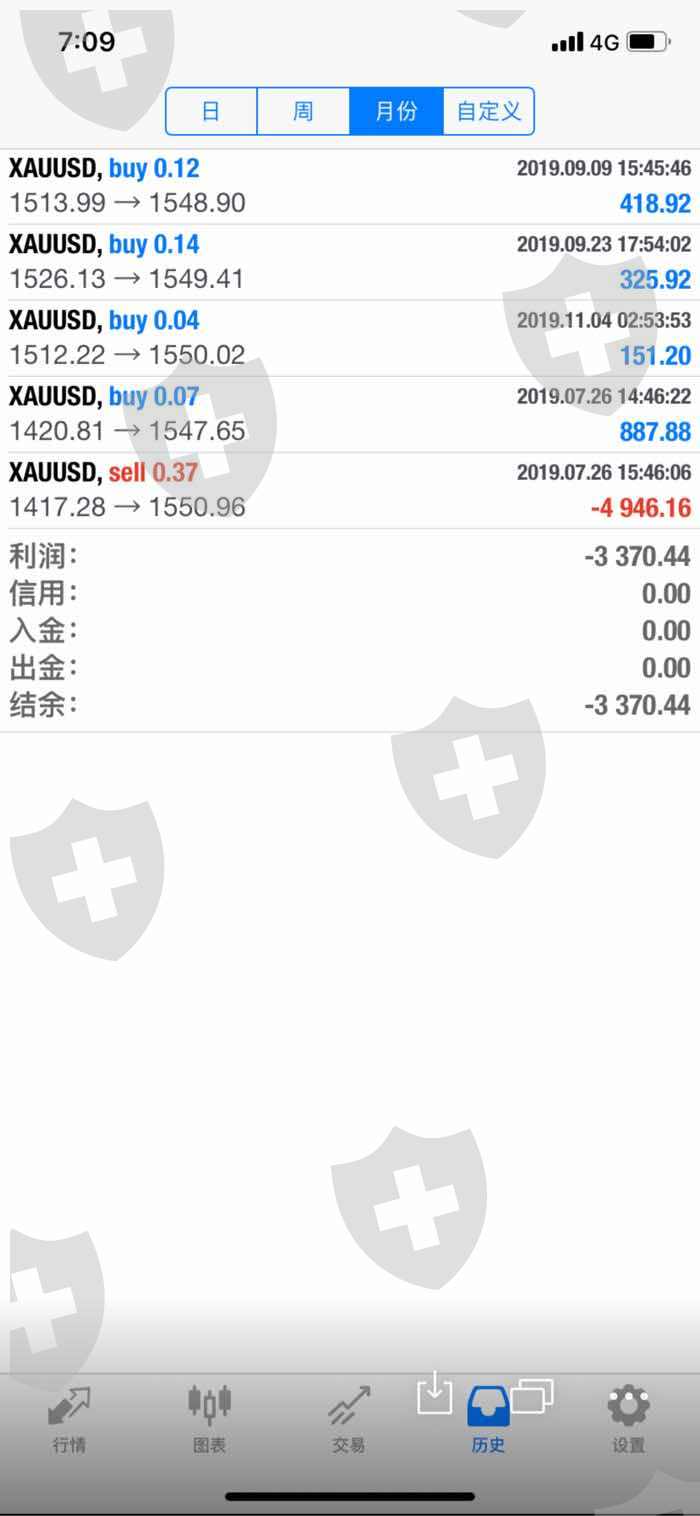The image size is (700, 1516).
Task: Go to the 交易 trade tab
Action: point(349,1419)
